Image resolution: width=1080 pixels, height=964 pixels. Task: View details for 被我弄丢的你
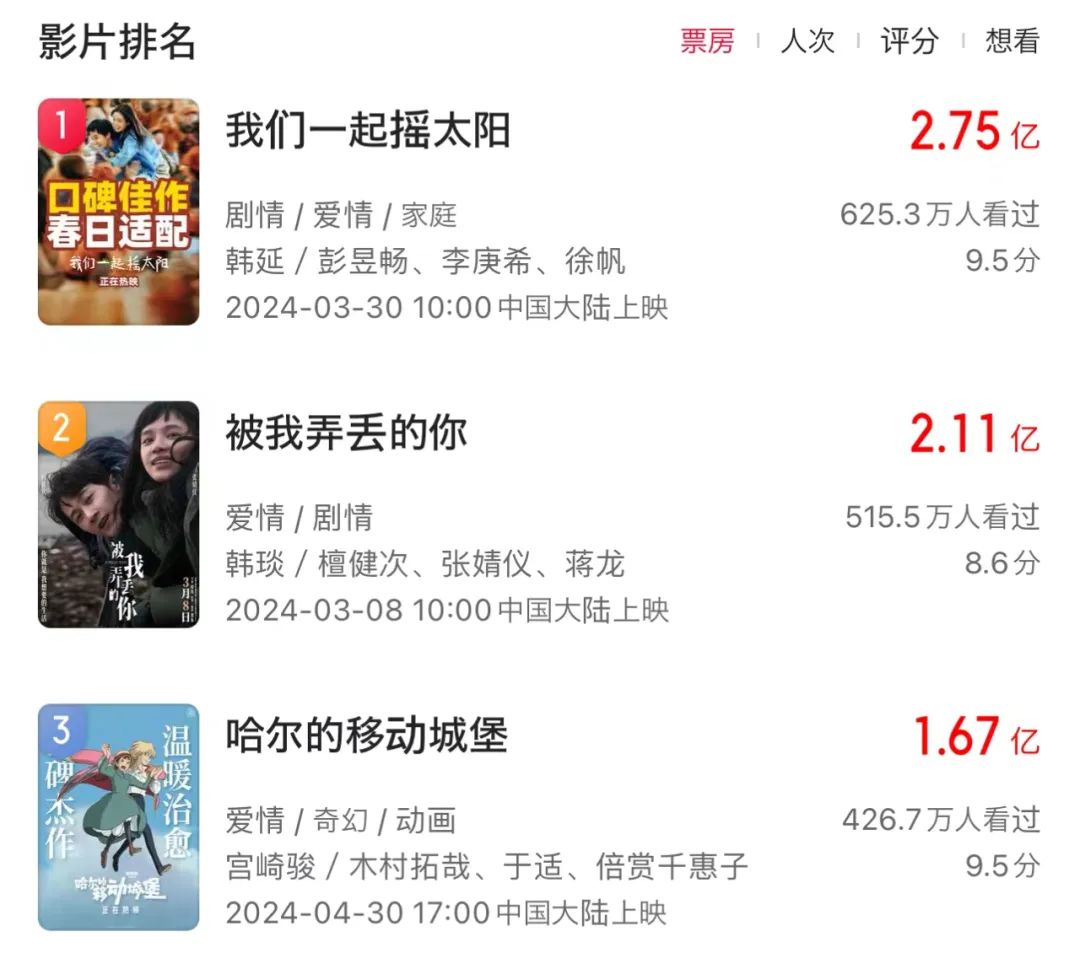(346, 433)
